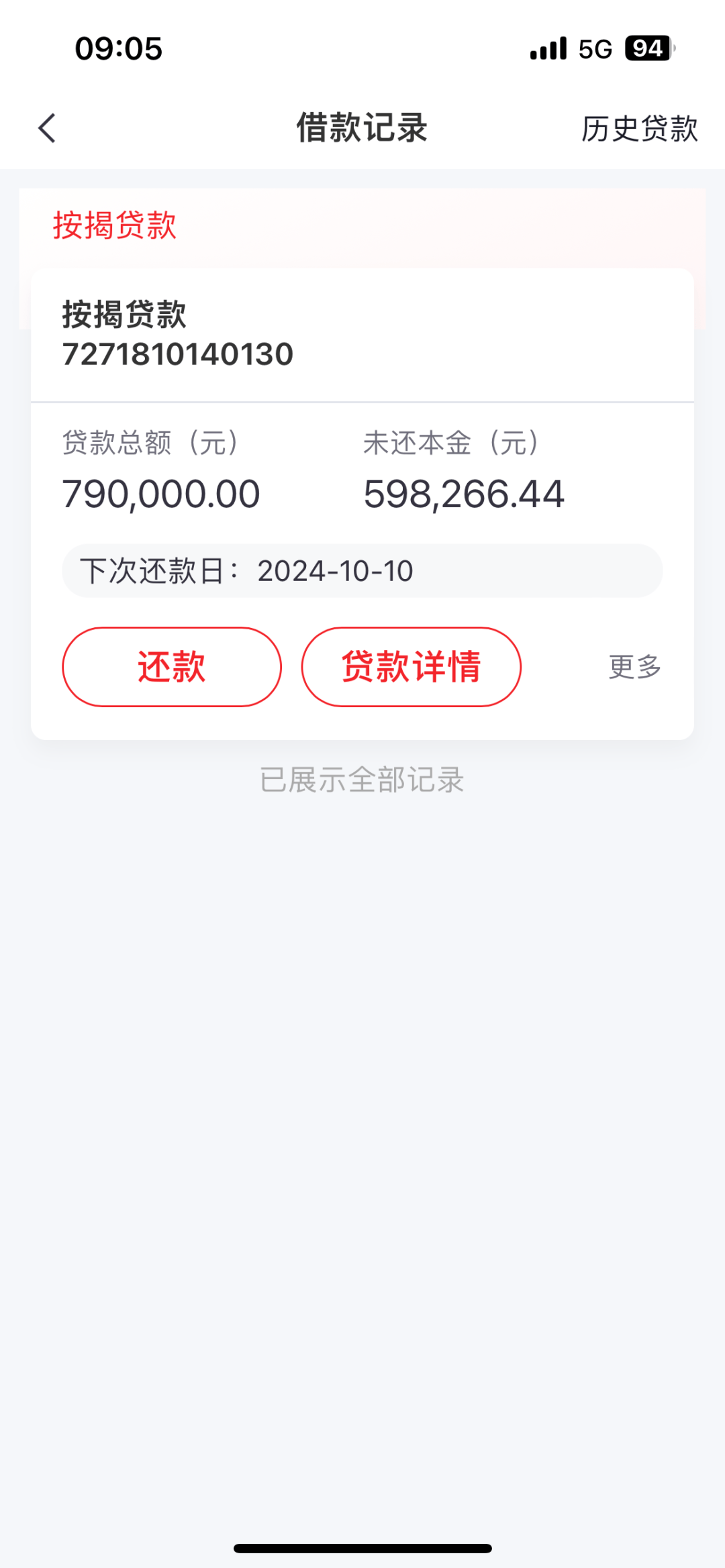The image size is (725, 1568).
Task: Tap the clock showing 09:05
Action: (119, 49)
